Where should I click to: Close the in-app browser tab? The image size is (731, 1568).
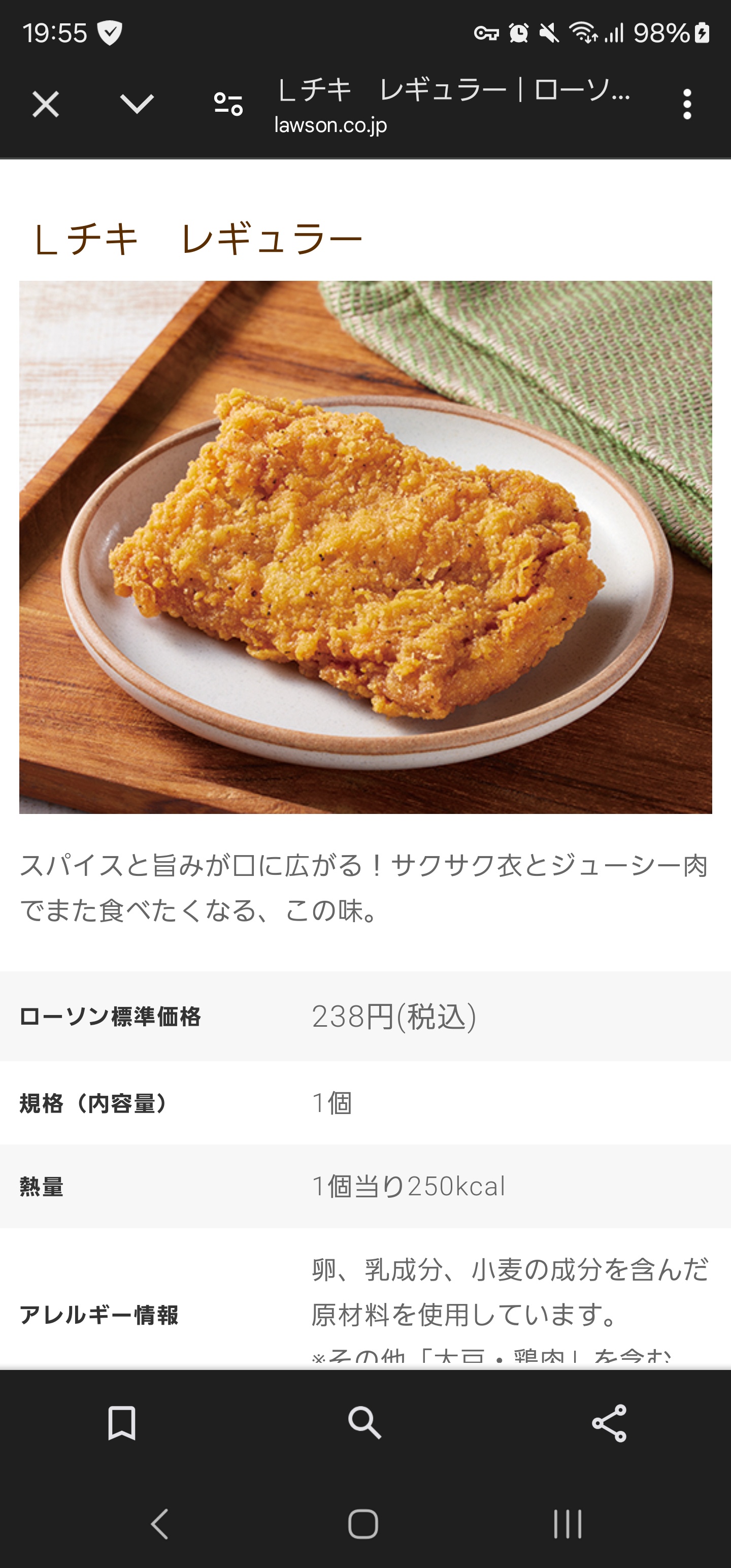tap(46, 104)
